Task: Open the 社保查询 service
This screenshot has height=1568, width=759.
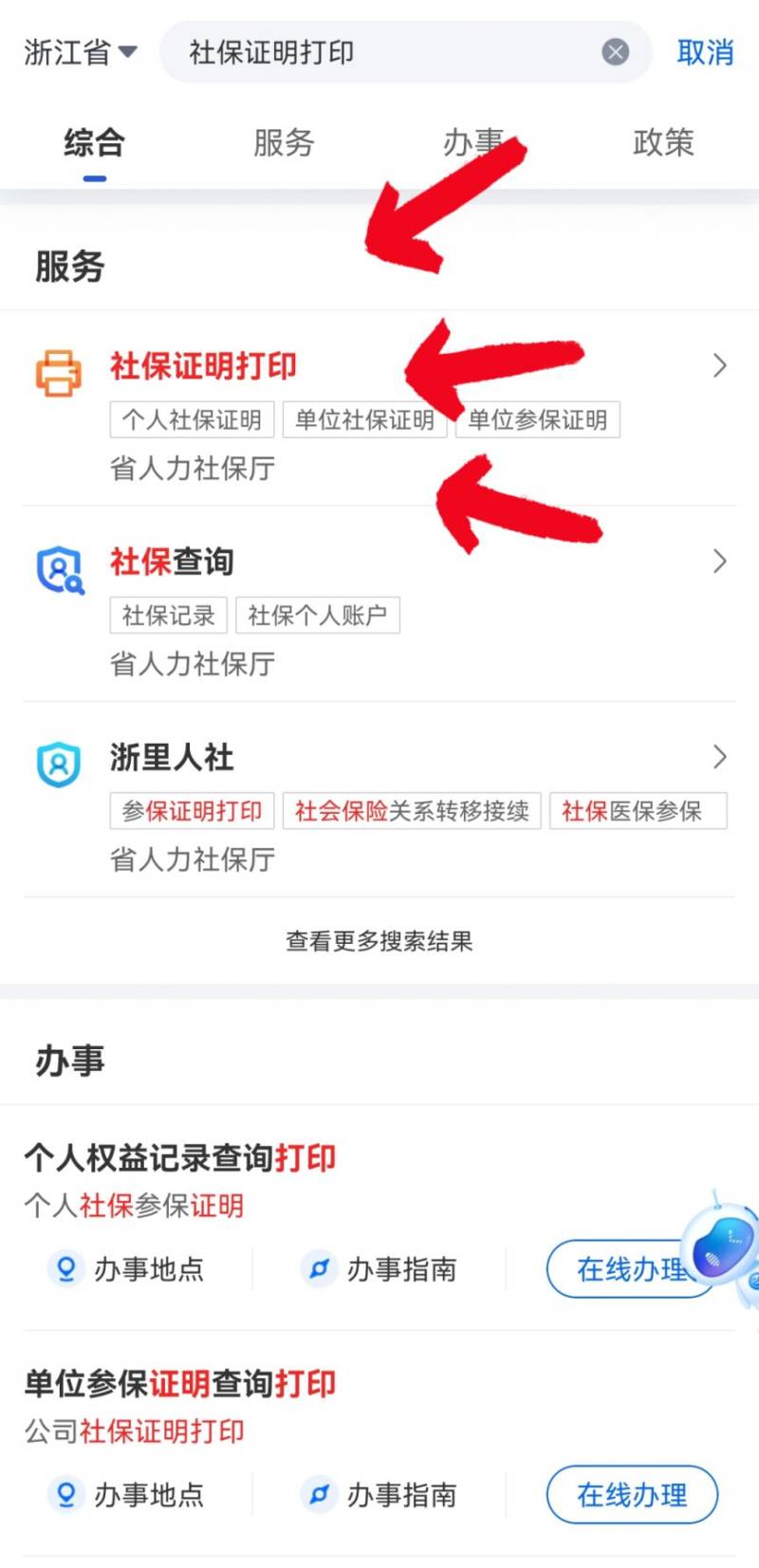Action: click(172, 562)
